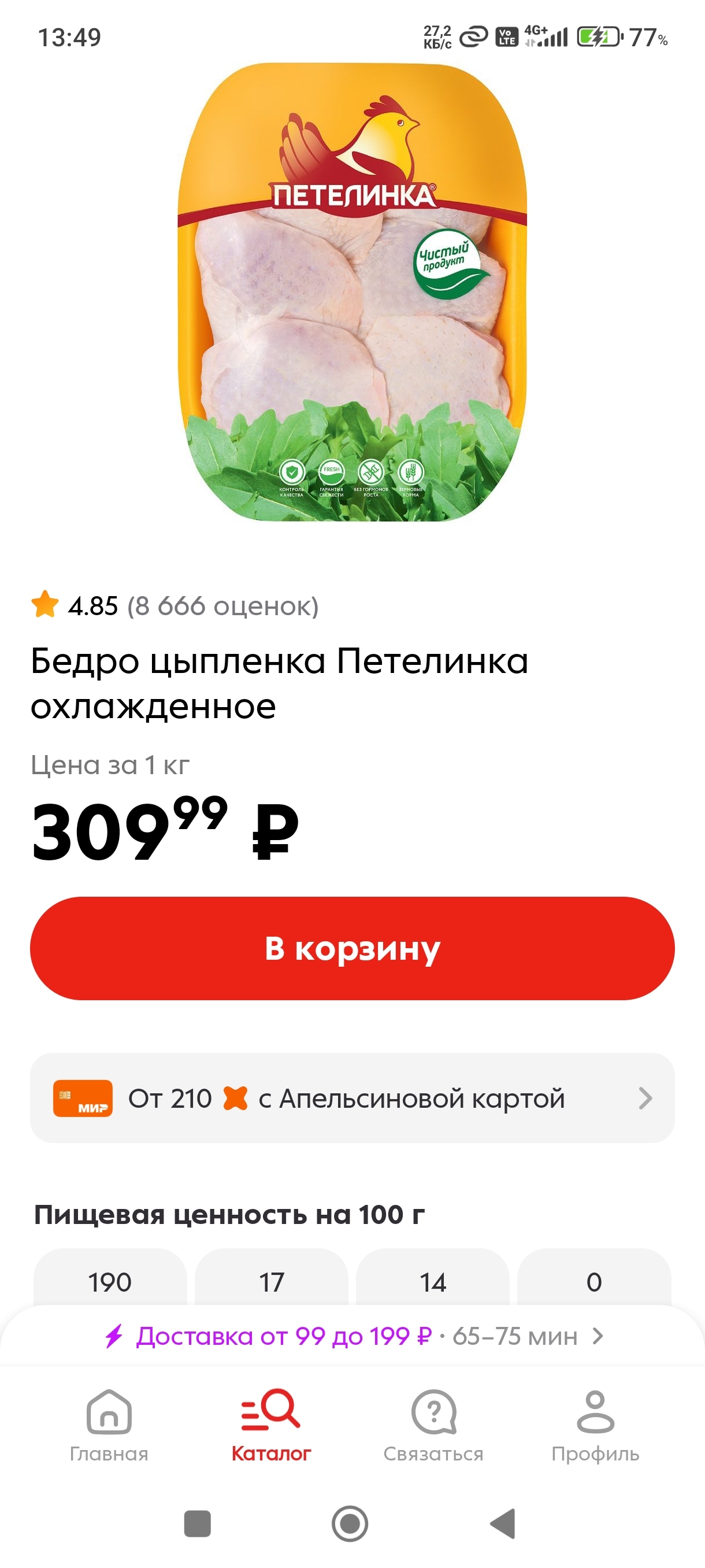Open the Каталог tab
Screen dimensions: 705x1568
(270, 1426)
